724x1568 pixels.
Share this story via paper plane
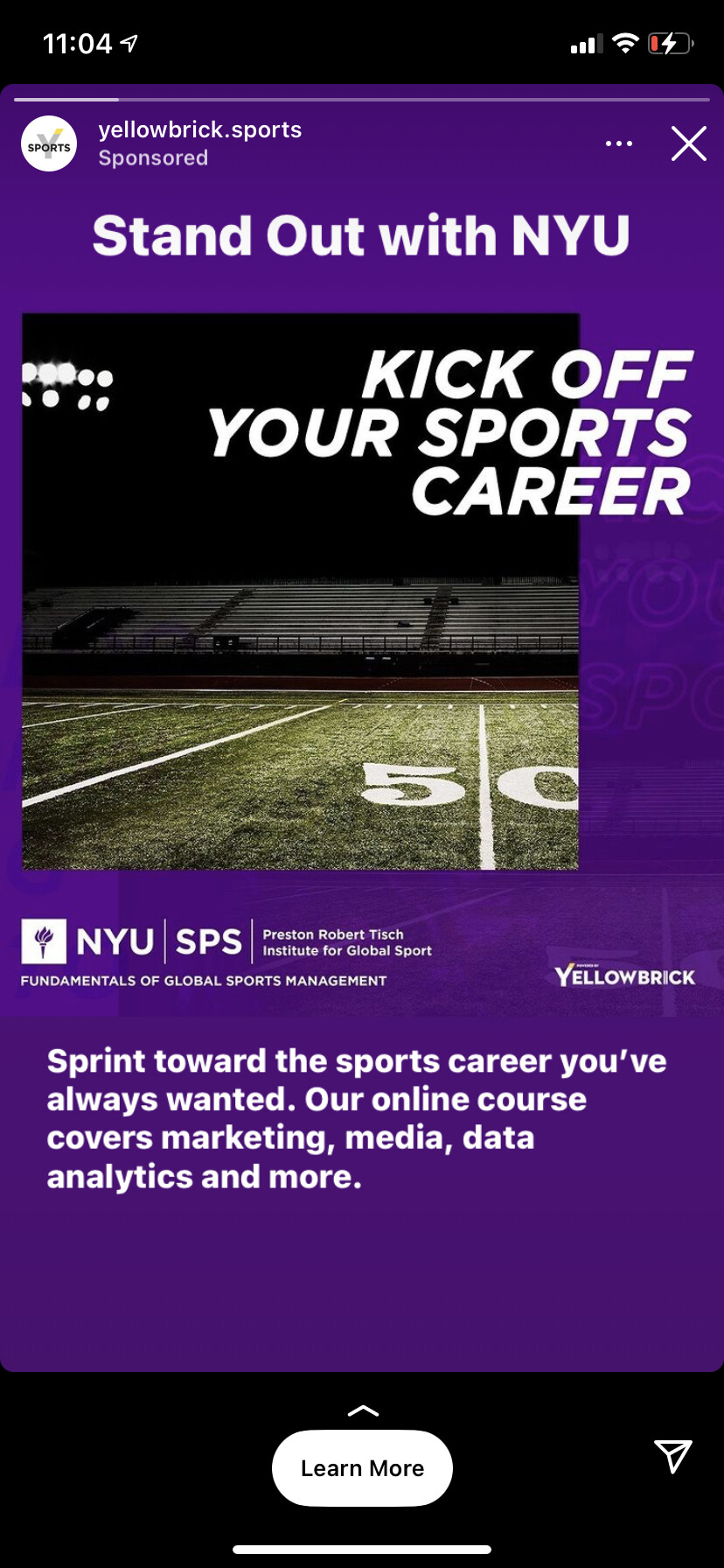tap(672, 1456)
